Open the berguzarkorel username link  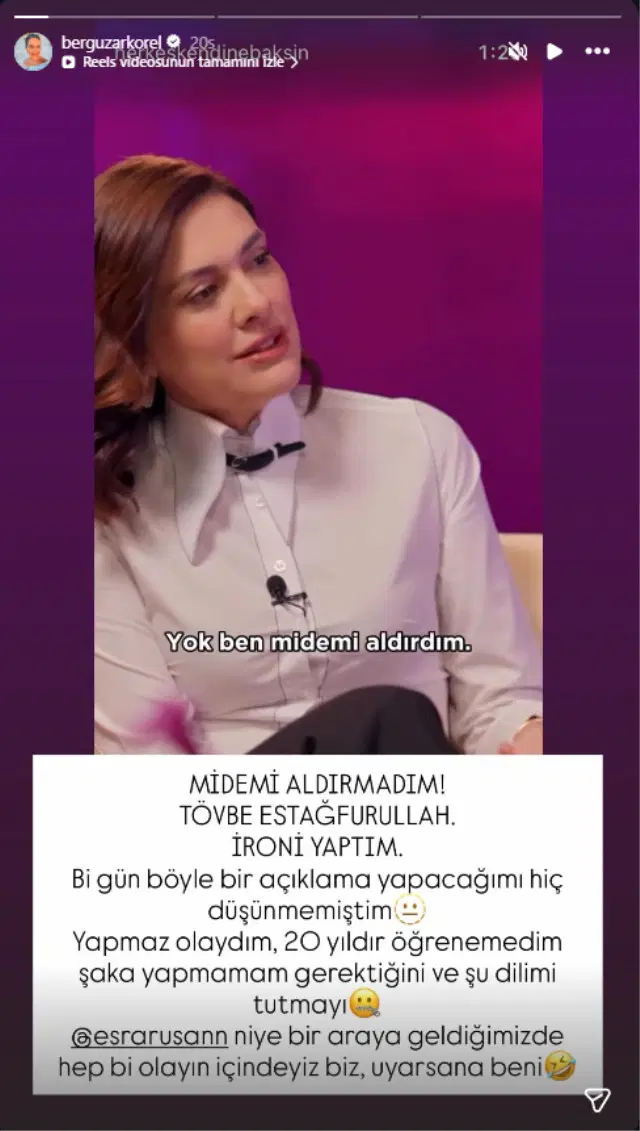[x=111, y=42]
